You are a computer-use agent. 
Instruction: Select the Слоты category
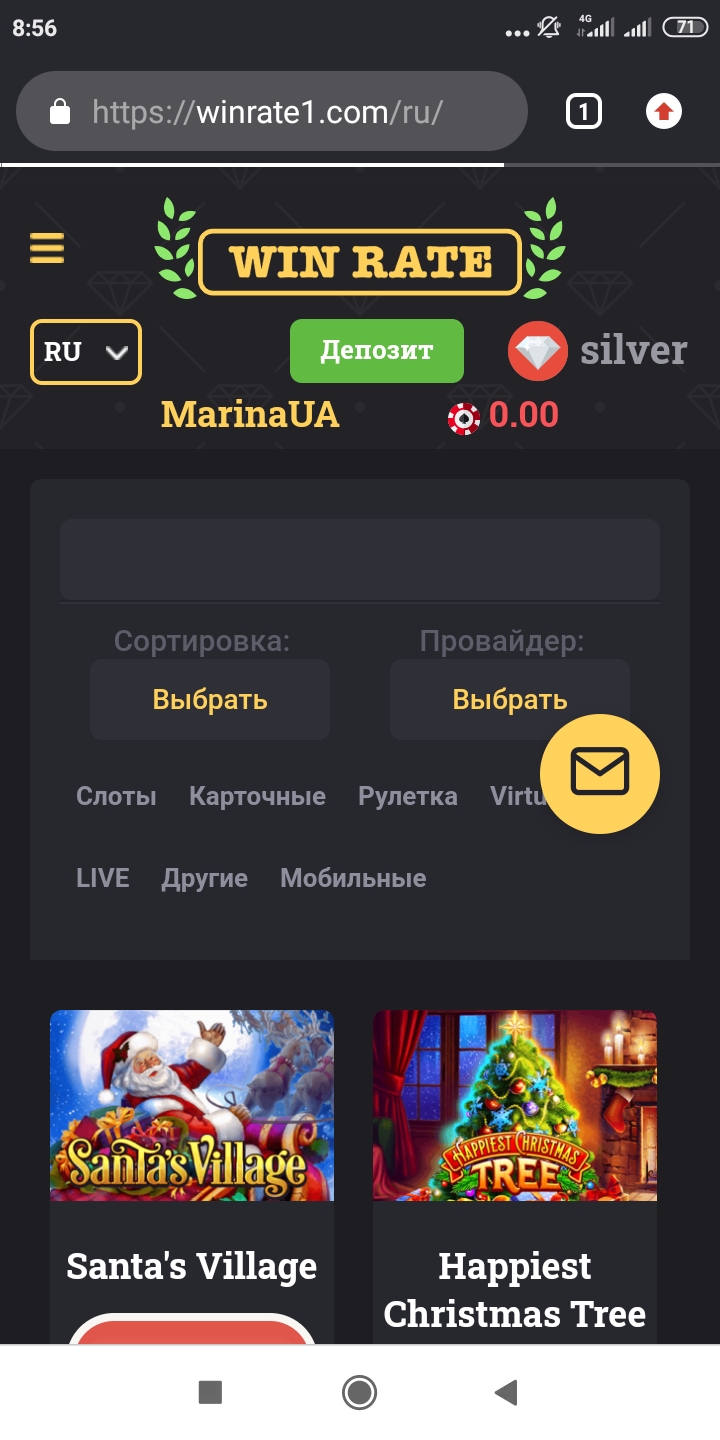point(115,796)
